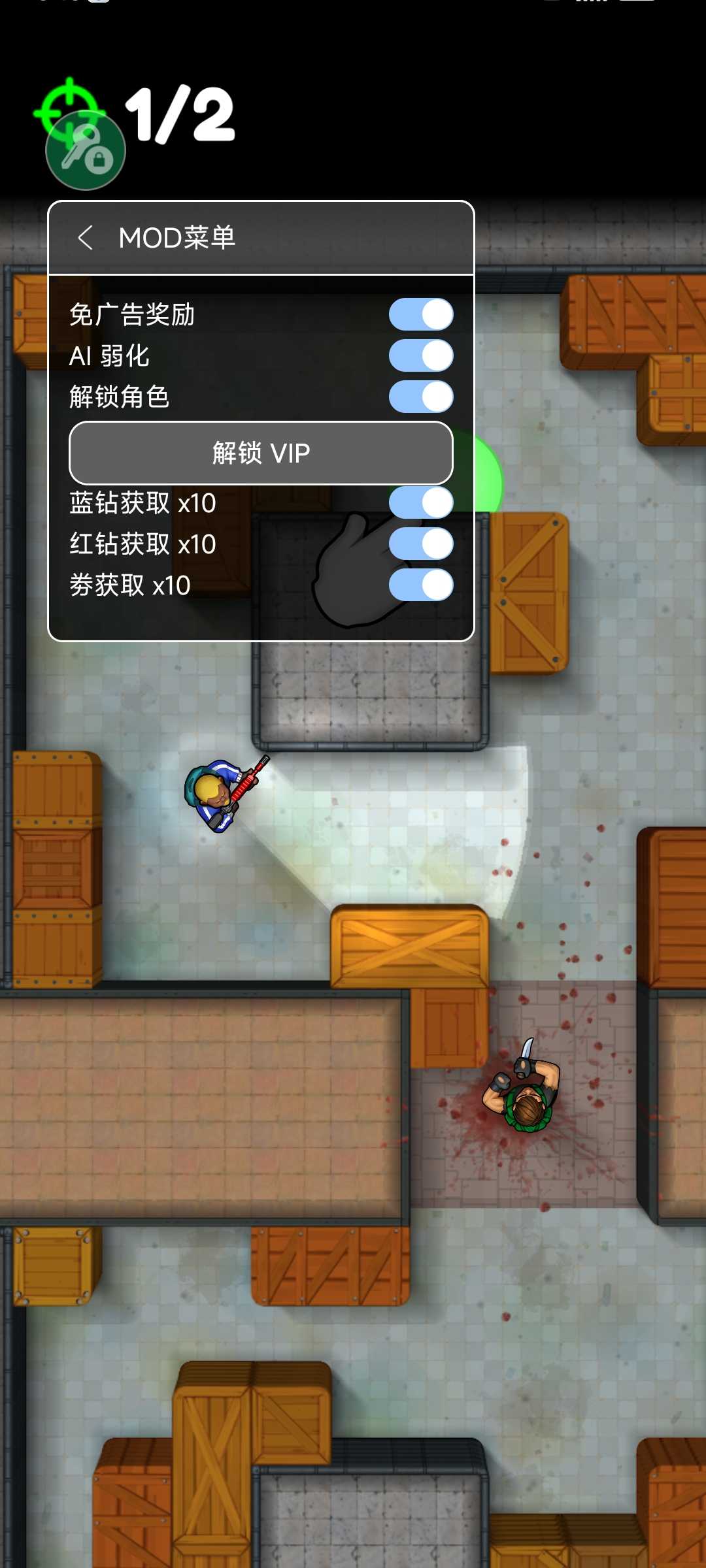This screenshot has height=1568, width=706.
Task: Tap the green key-lock floating mod icon
Action: 86,151
